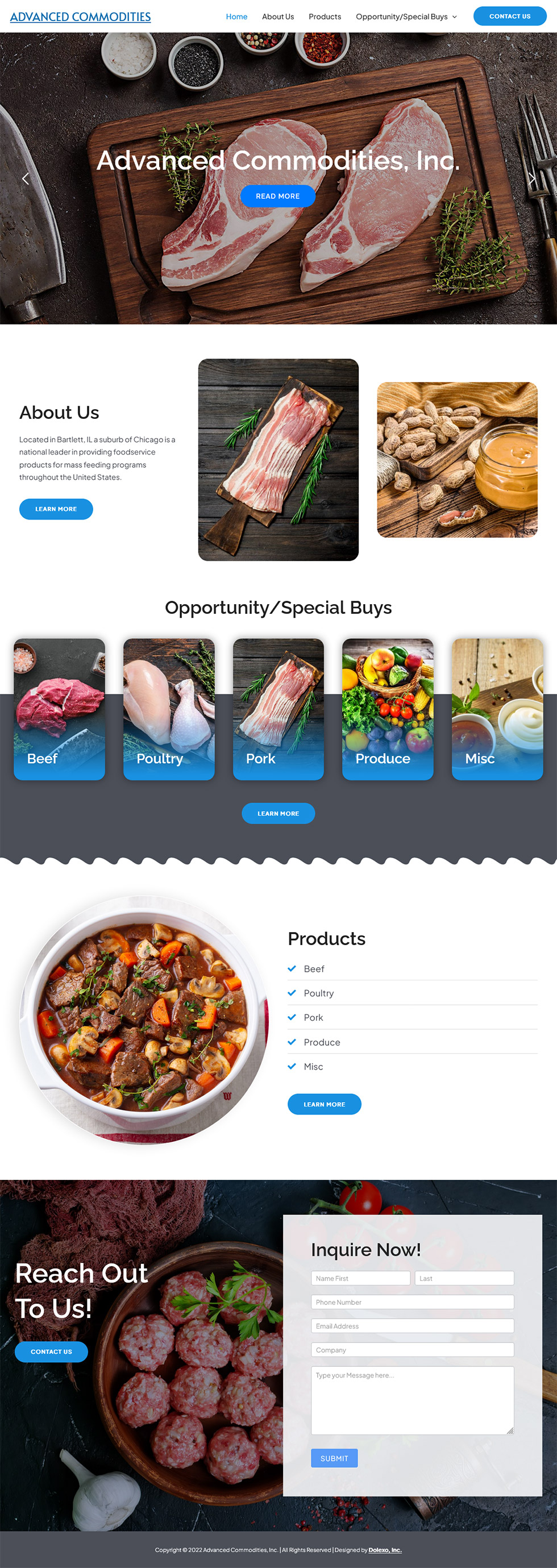Tap Learn More under Products list
Viewport: 557px width, 1568px height.
point(324,1104)
